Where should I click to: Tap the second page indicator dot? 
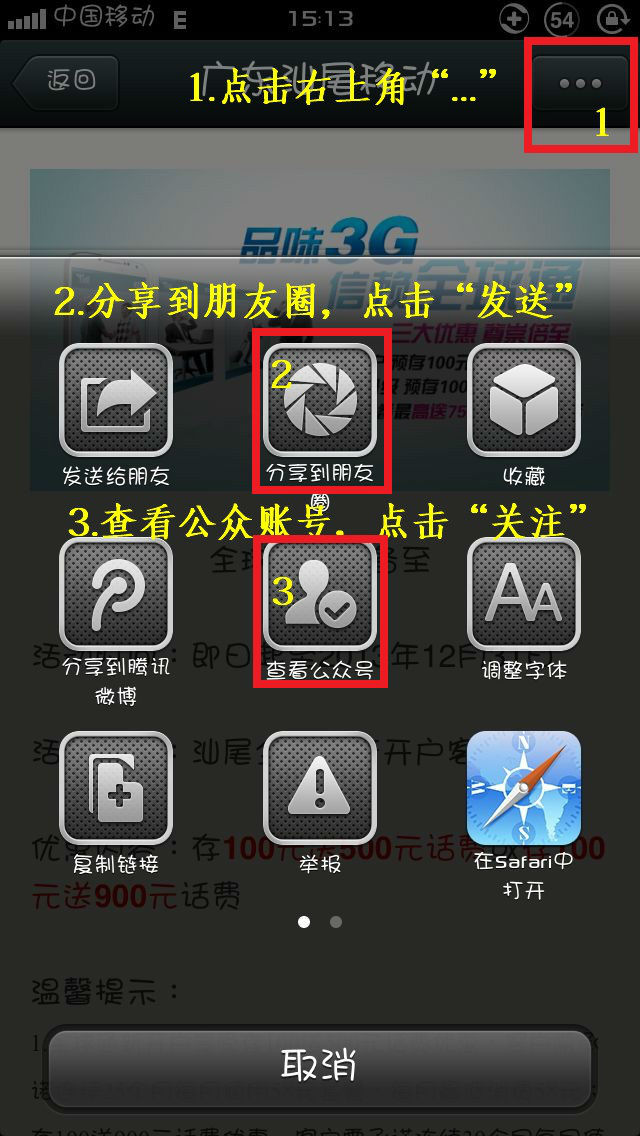[336, 921]
